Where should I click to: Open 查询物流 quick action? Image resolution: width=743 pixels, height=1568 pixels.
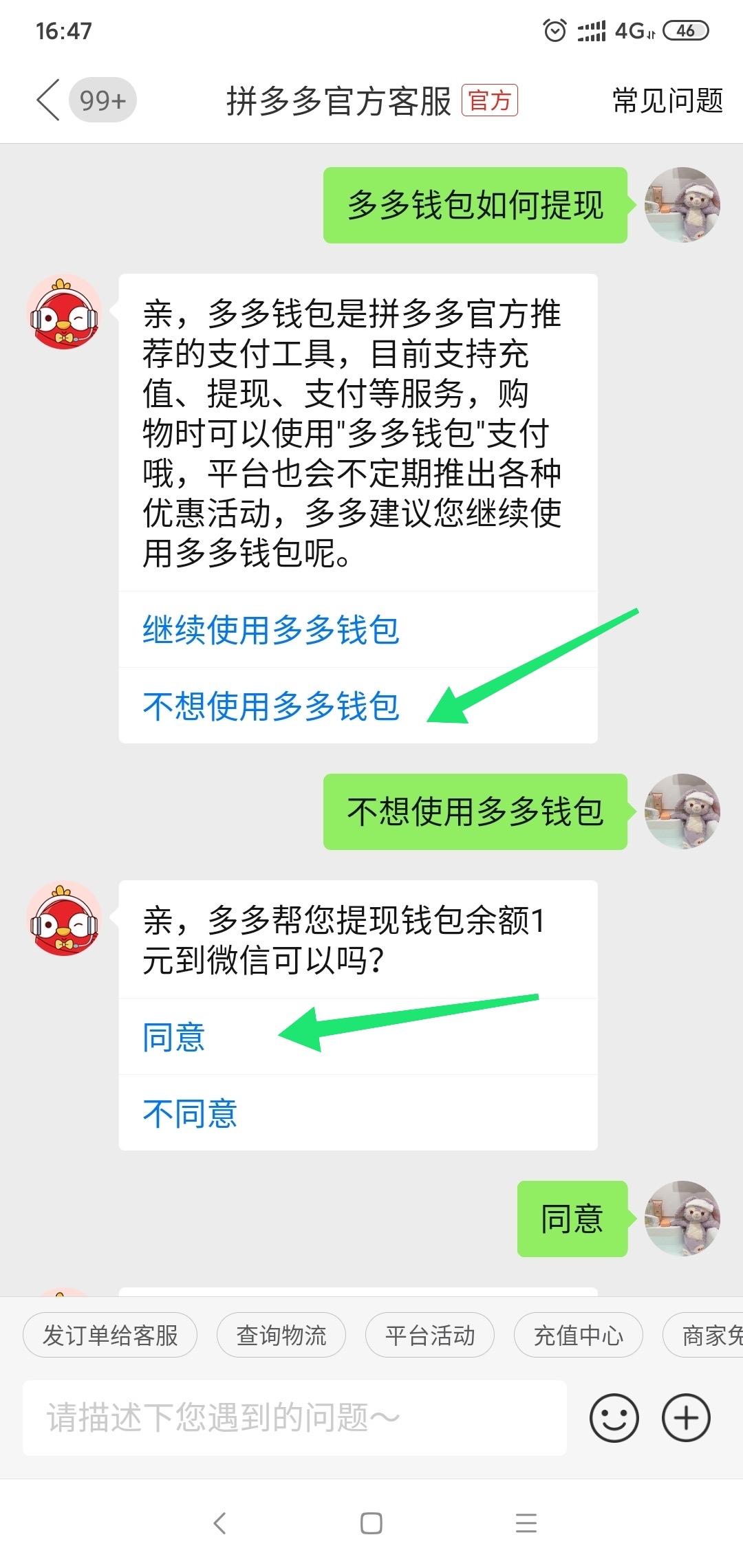(x=281, y=1336)
